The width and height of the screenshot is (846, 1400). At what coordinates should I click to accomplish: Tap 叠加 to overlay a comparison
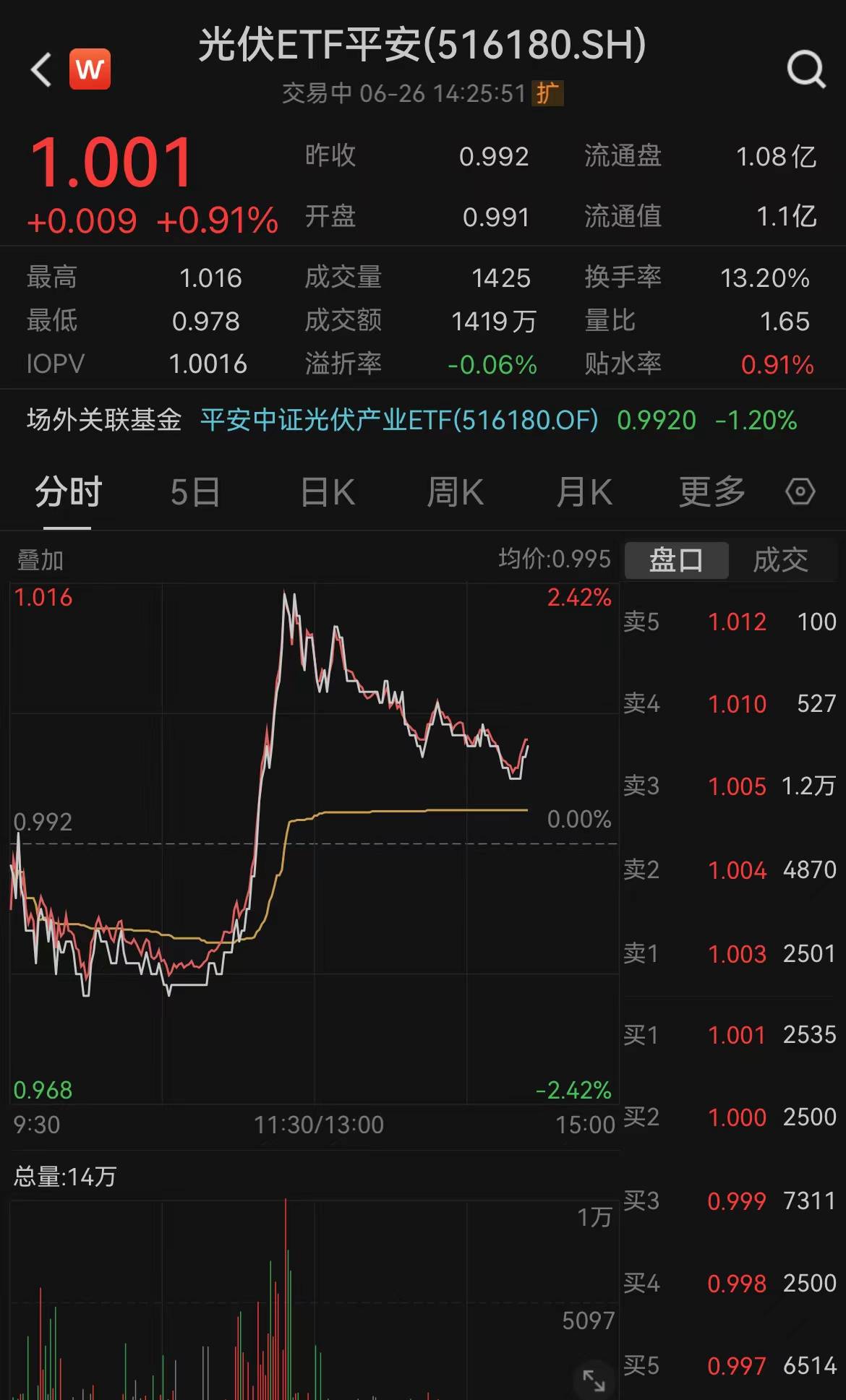pyautogui.click(x=40, y=560)
